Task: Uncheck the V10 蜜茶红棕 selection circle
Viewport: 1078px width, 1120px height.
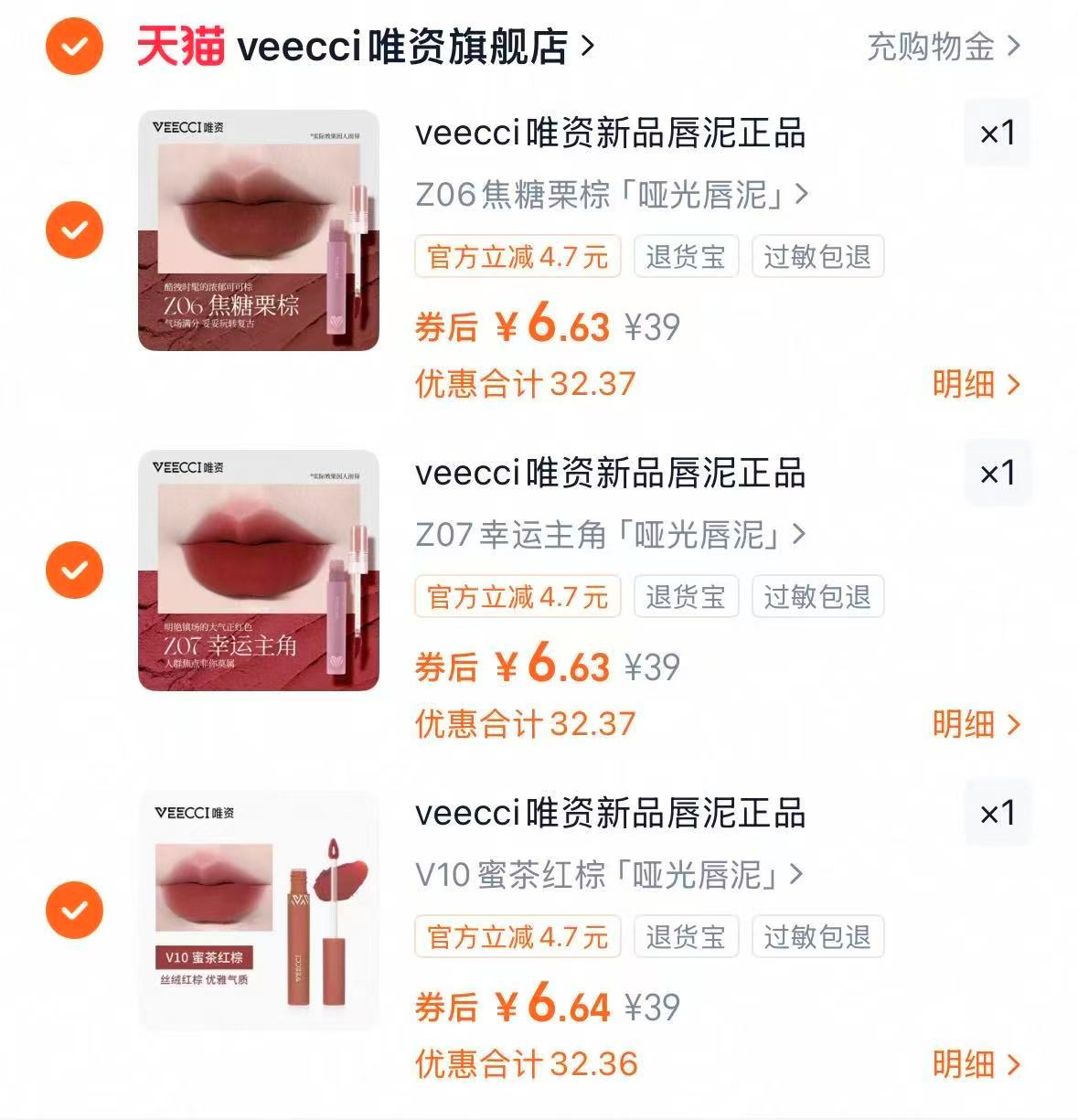Action: pyautogui.click(x=73, y=909)
